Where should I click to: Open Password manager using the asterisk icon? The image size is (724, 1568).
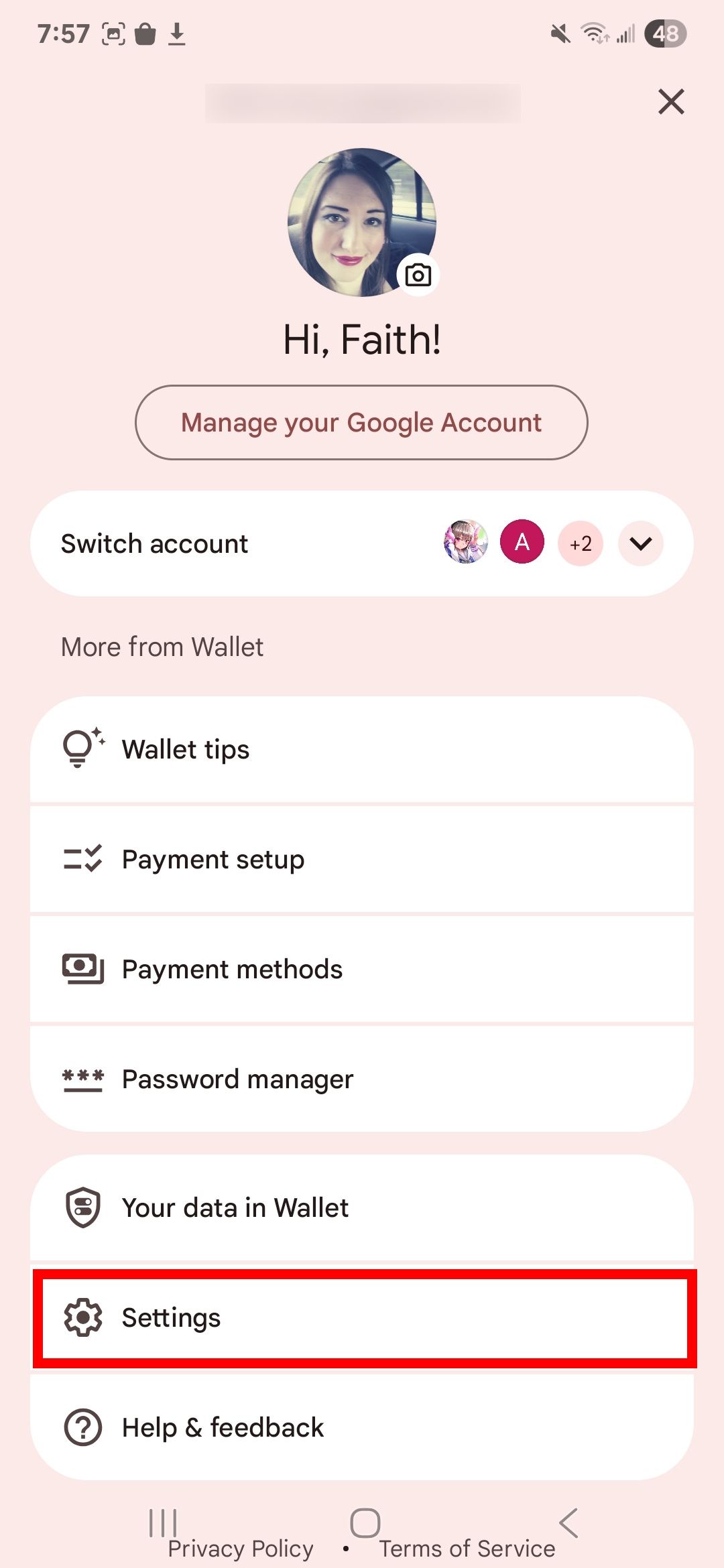pyautogui.click(x=82, y=1078)
